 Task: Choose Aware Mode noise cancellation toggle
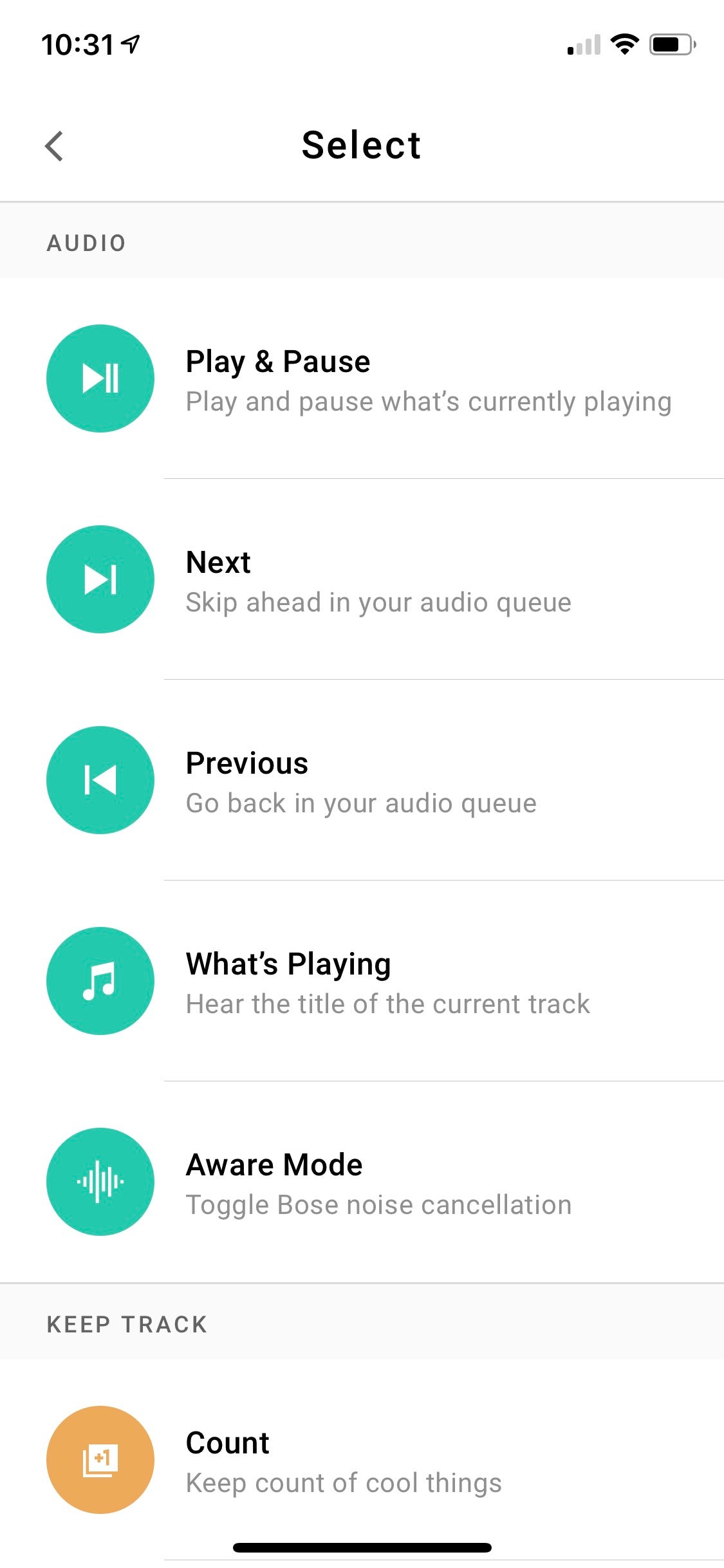coord(360,1183)
